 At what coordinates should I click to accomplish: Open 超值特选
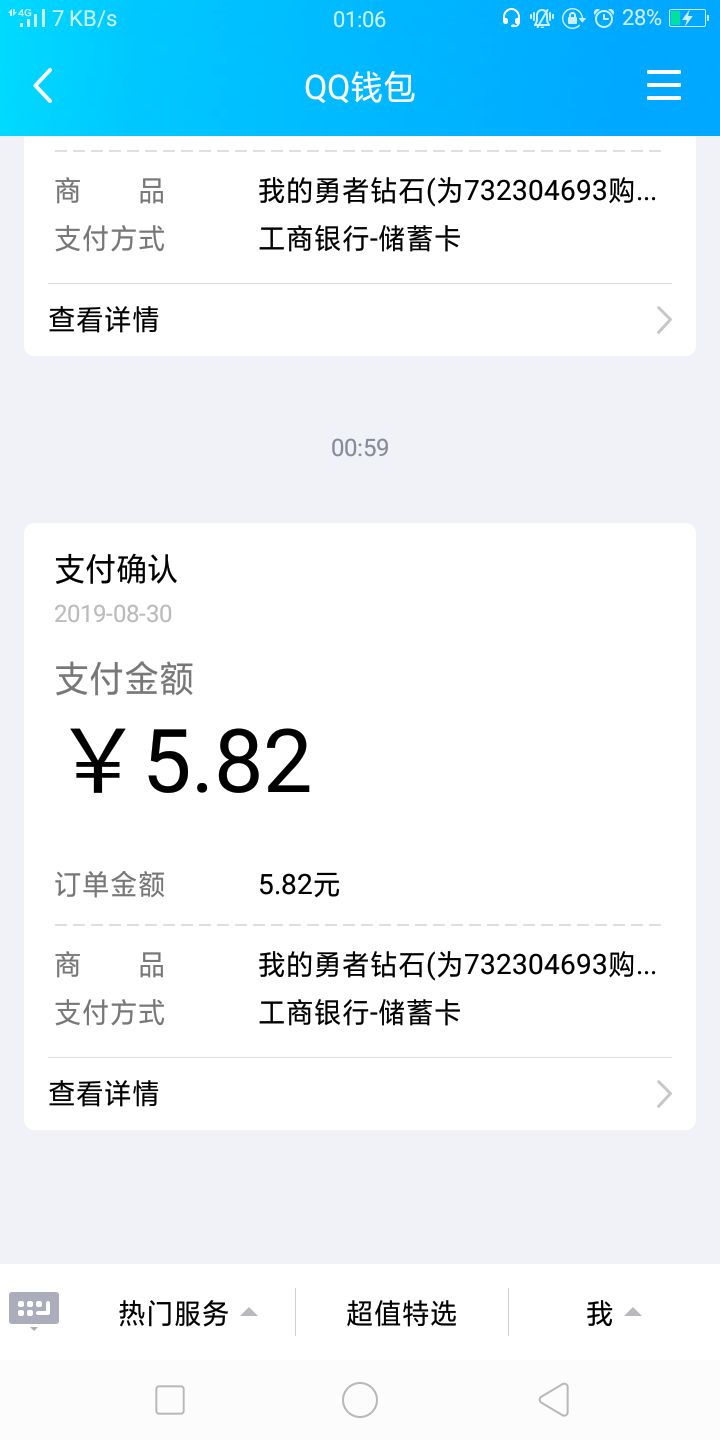tap(402, 1312)
